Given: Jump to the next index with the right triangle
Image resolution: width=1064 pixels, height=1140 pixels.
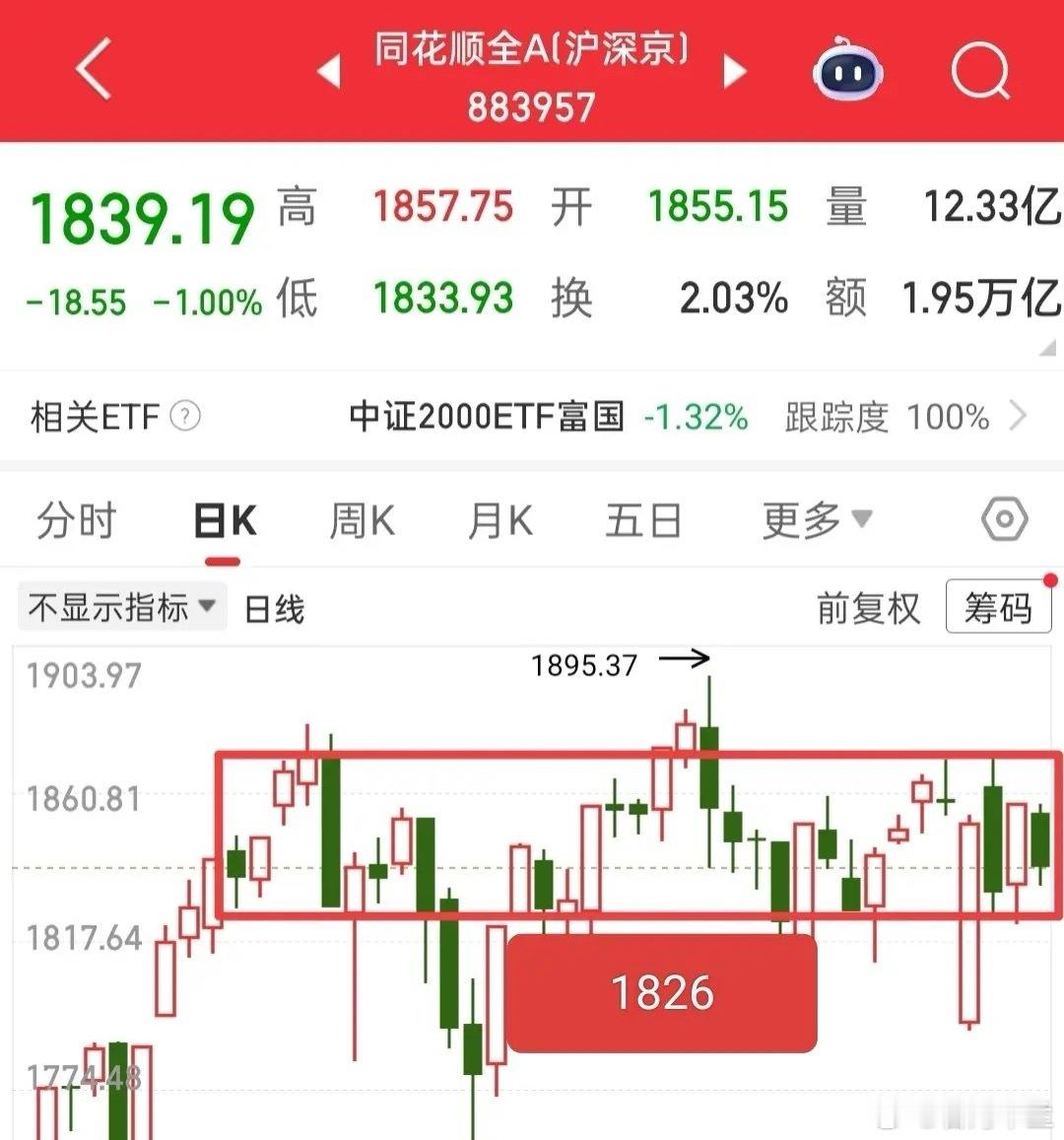Looking at the screenshot, I should [735, 71].
